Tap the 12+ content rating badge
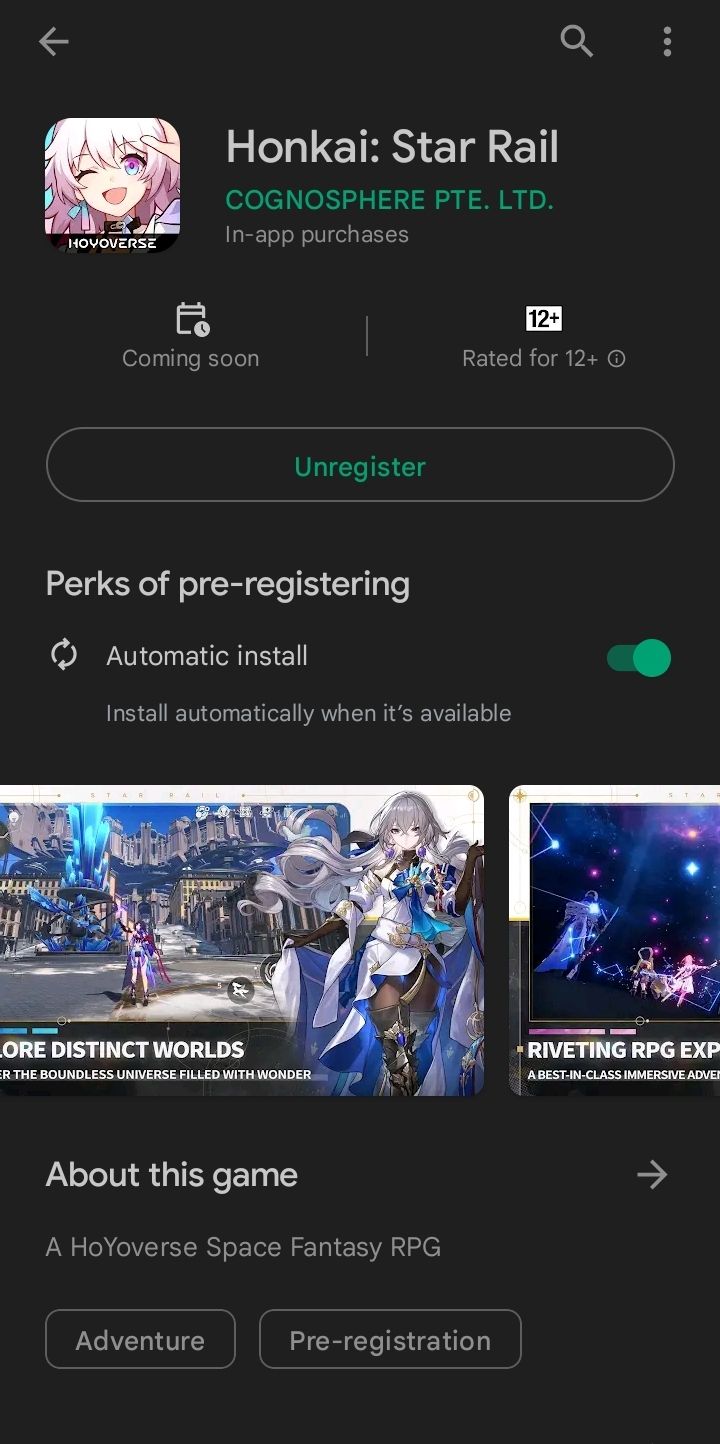The height and width of the screenshot is (1444, 720). tap(544, 319)
